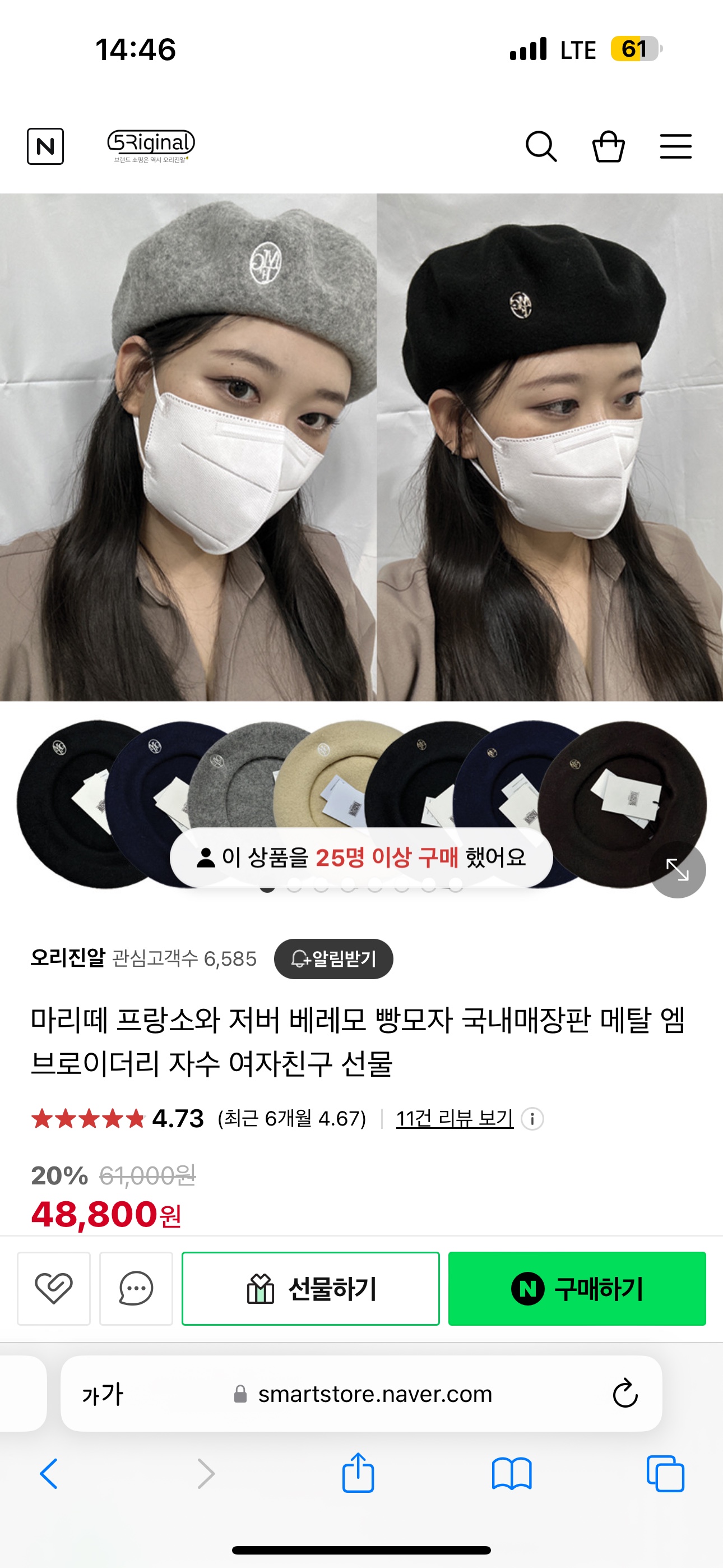Open the search icon
The image size is (723, 1568).
tap(540, 146)
